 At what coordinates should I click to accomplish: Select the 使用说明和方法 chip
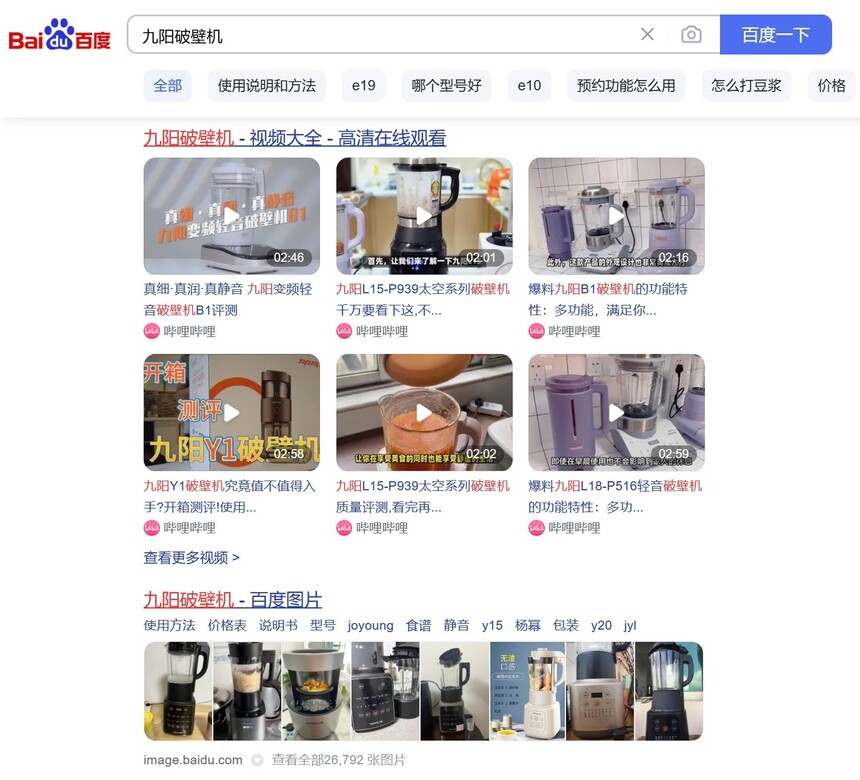tap(267, 86)
